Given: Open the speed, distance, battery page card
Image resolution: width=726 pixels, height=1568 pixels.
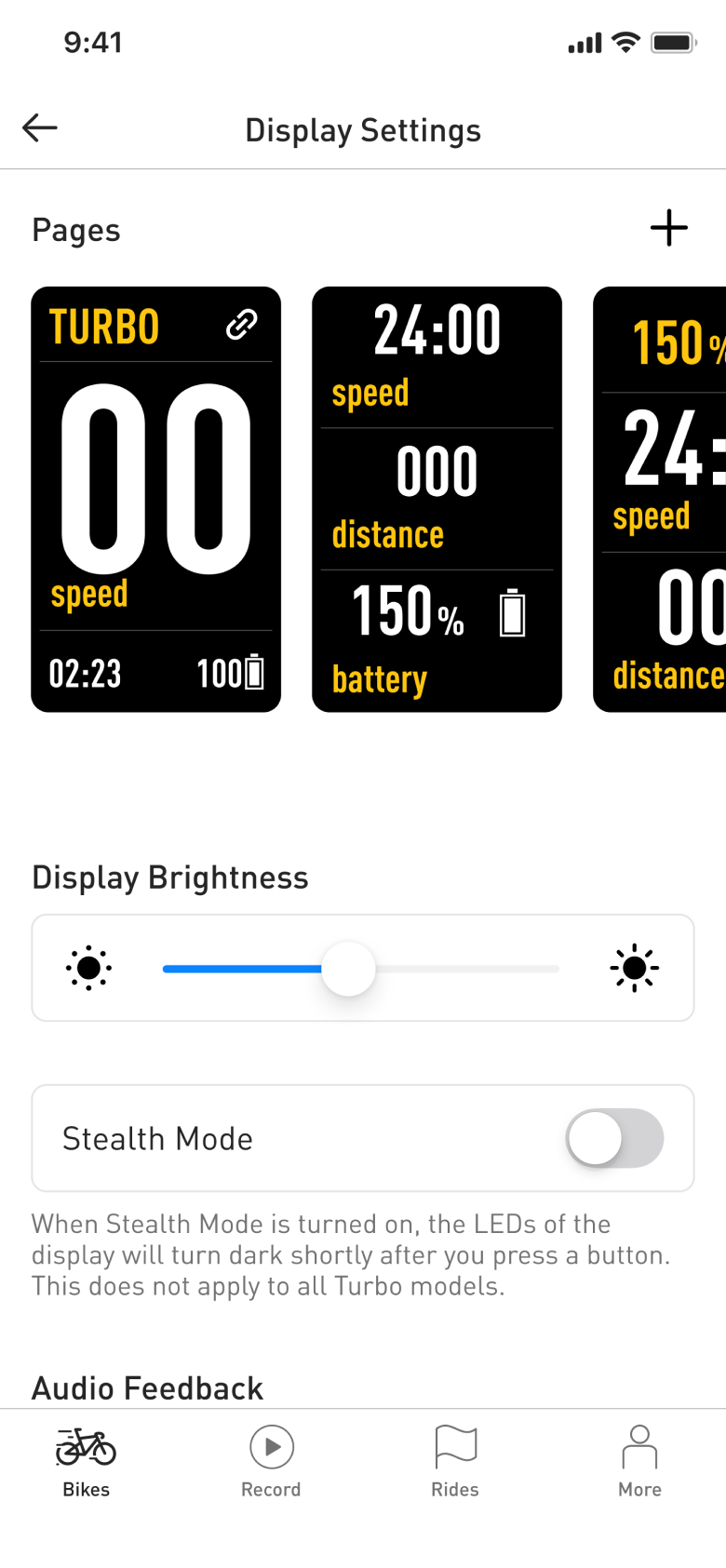Looking at the screenshot, I should tap(437, 499).
